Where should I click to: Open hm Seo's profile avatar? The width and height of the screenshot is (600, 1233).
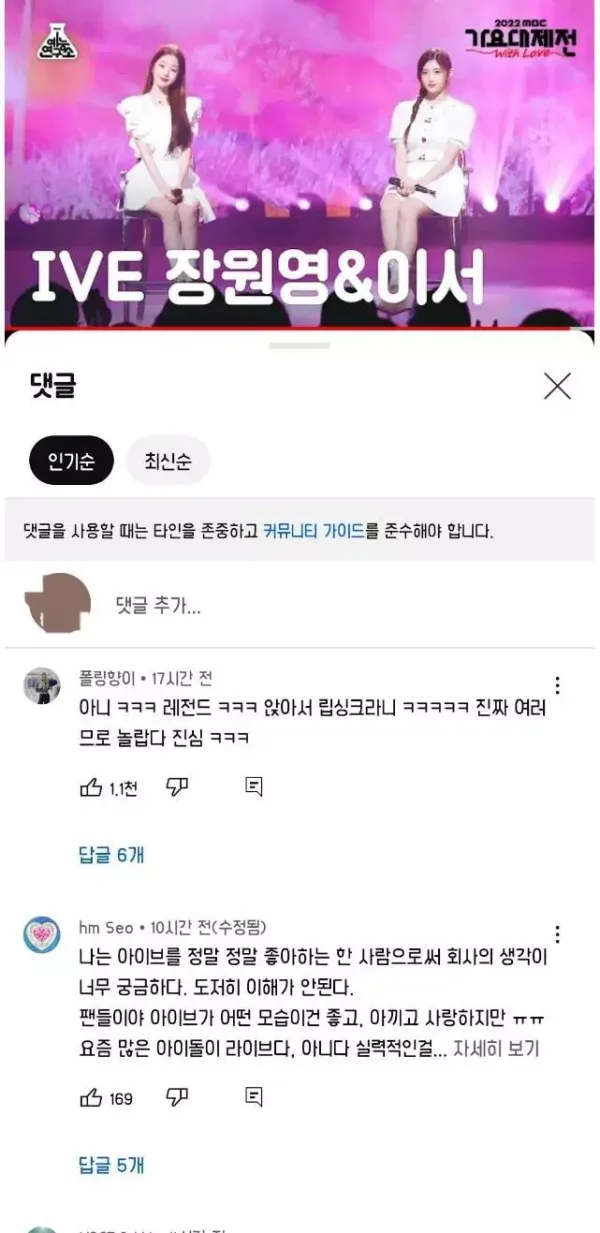(41, 935)
